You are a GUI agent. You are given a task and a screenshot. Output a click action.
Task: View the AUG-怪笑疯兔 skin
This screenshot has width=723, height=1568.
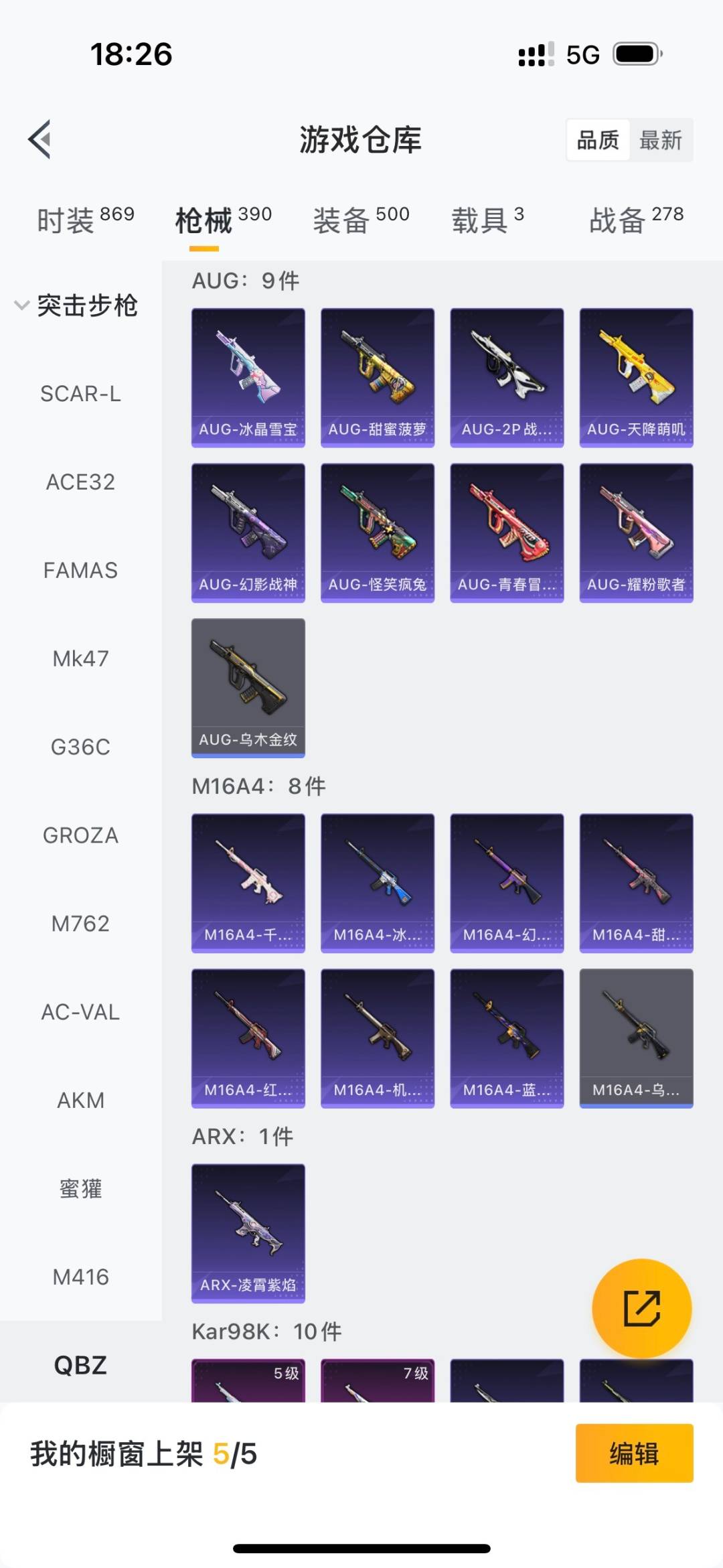378,532
